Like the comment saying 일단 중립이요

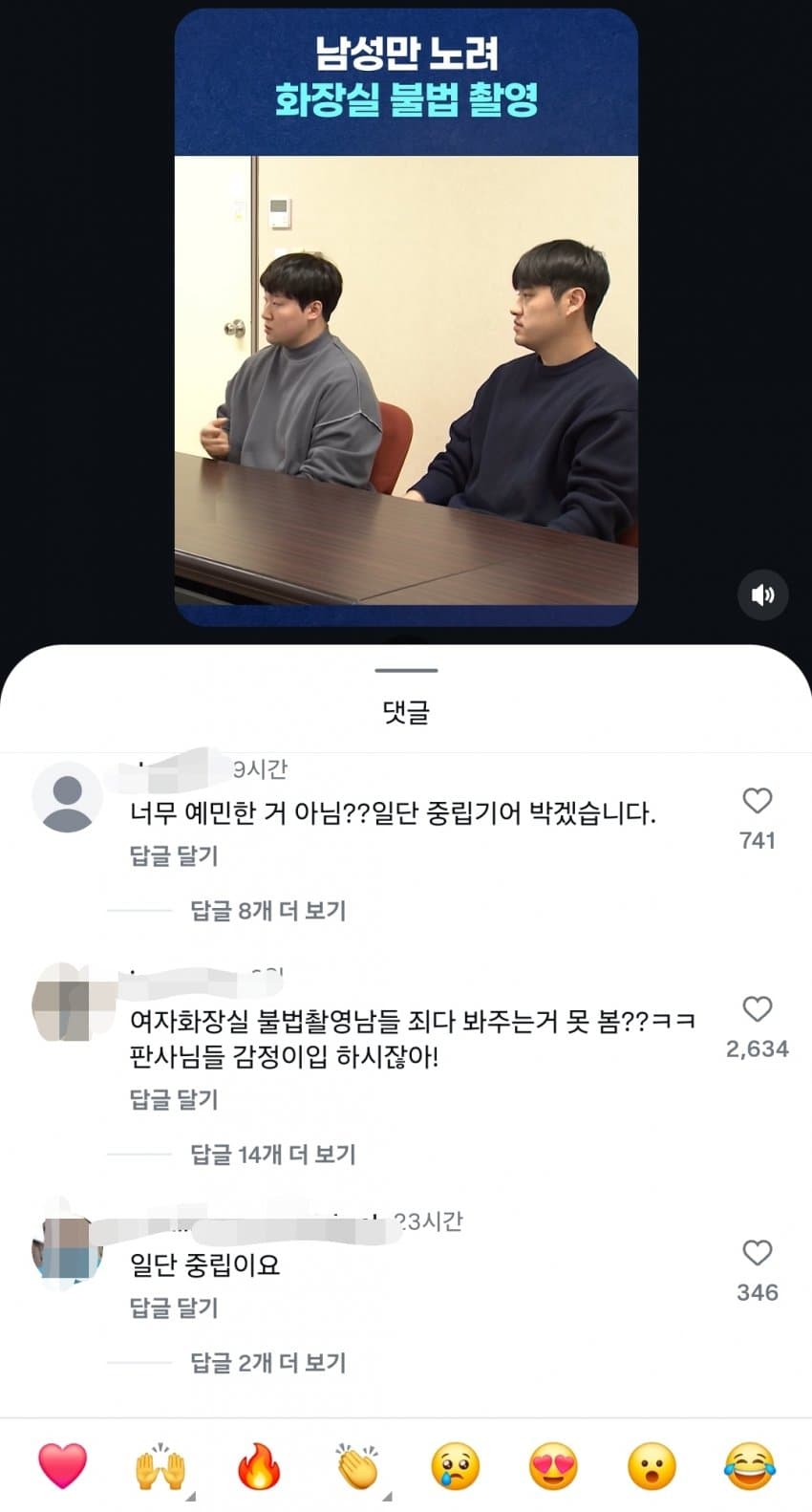[757, 1253]
